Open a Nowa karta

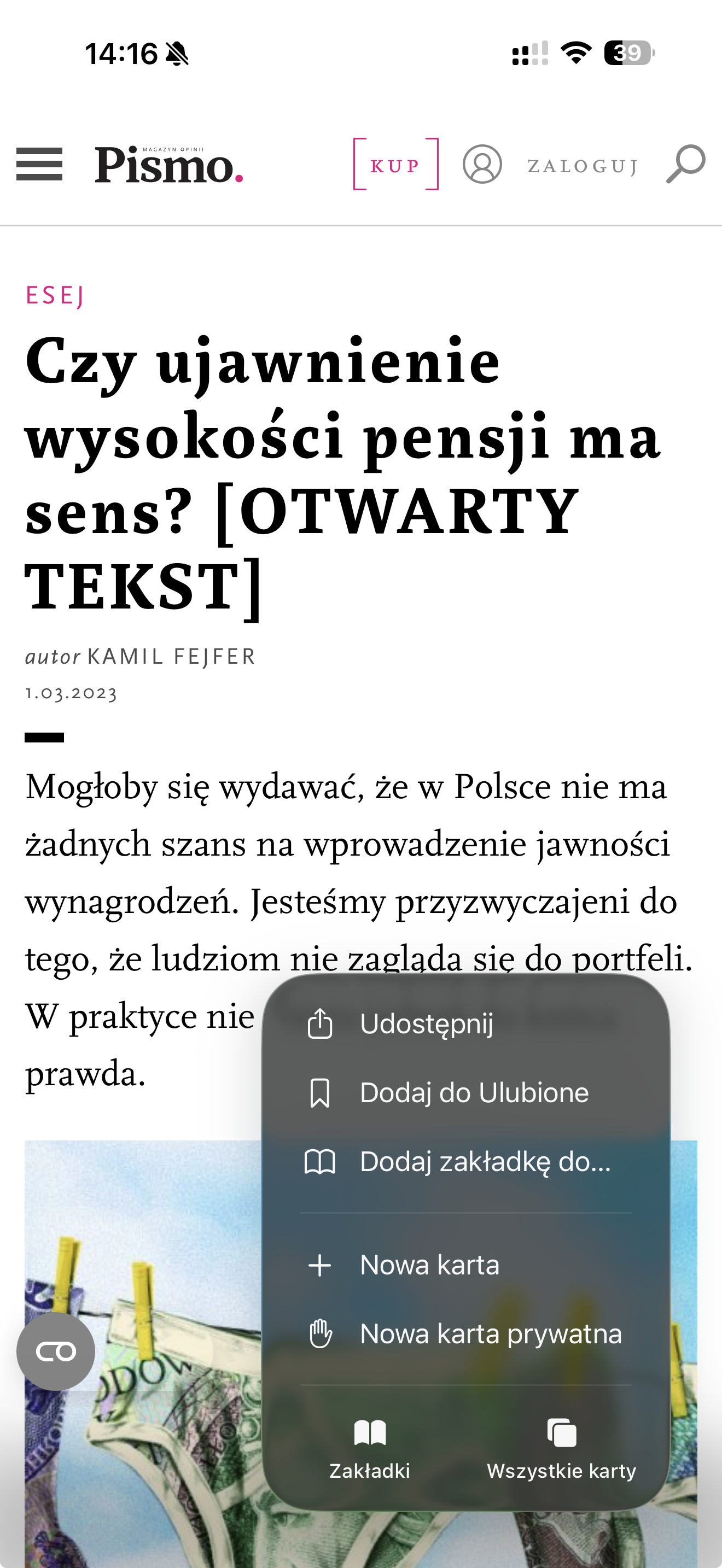[429, 1266]
